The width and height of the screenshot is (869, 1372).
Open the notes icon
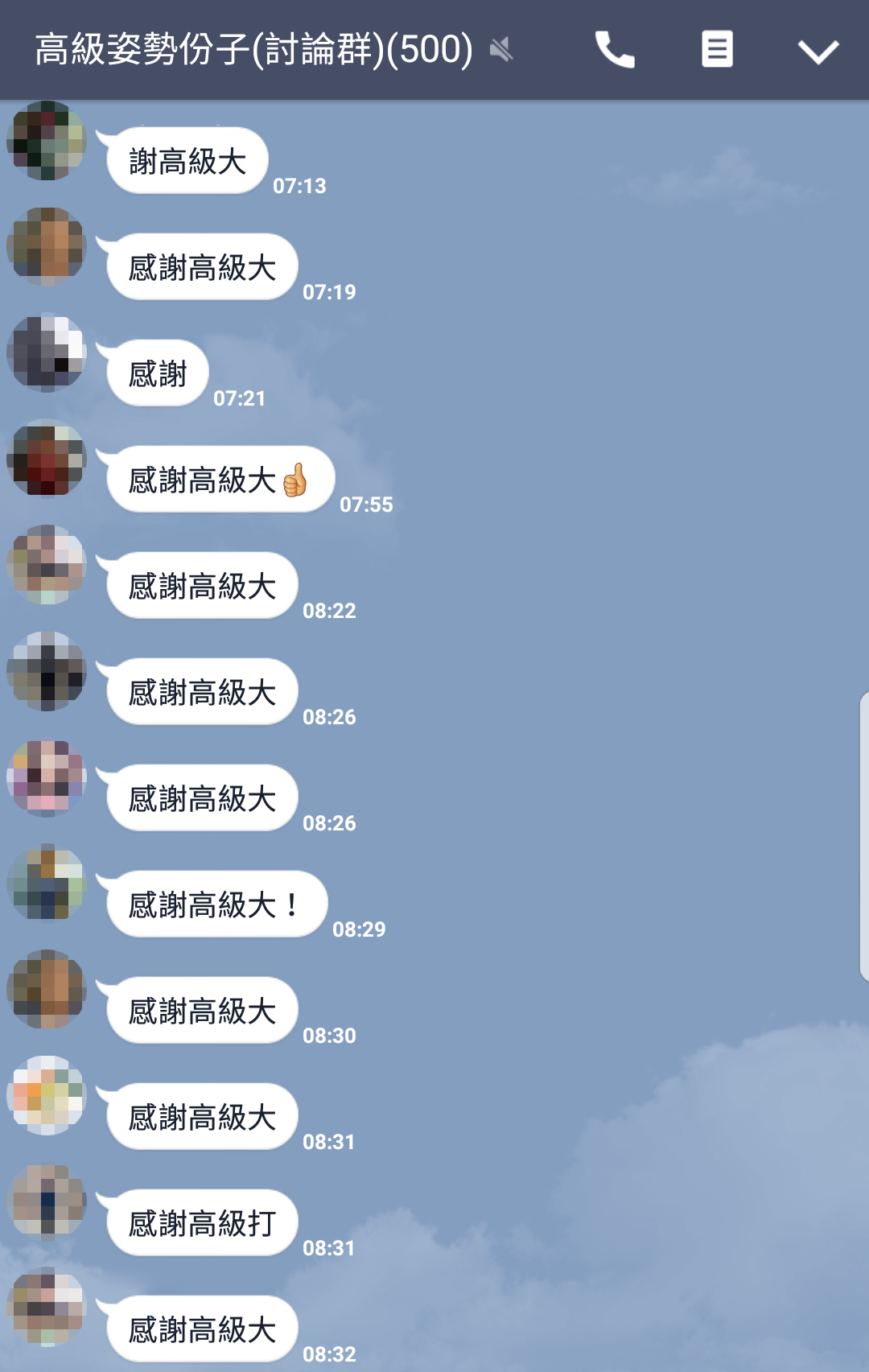coord(717,50)
